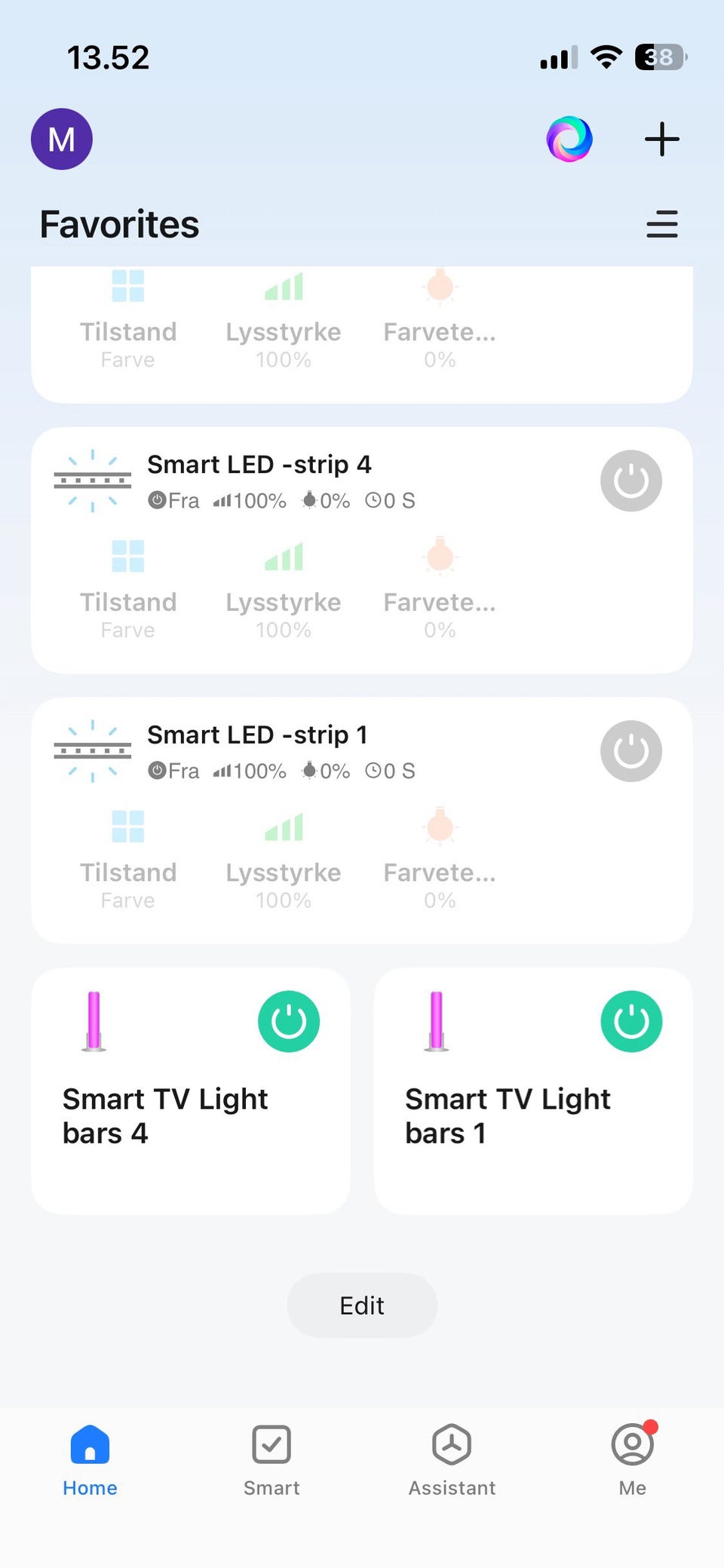Add a new device with plus icon
724x1568 pixels.
662,139
